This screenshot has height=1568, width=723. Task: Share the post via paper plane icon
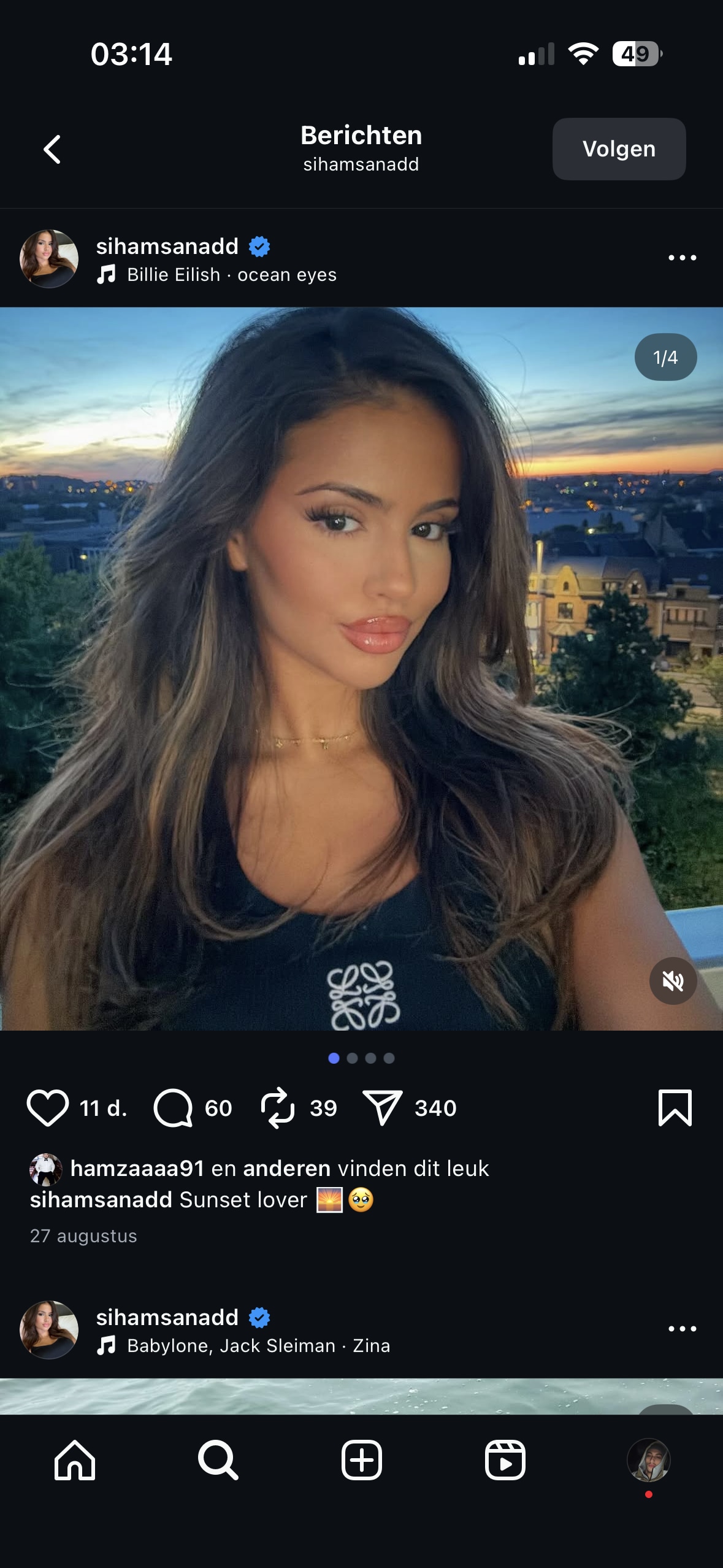tap(382, 1108)
